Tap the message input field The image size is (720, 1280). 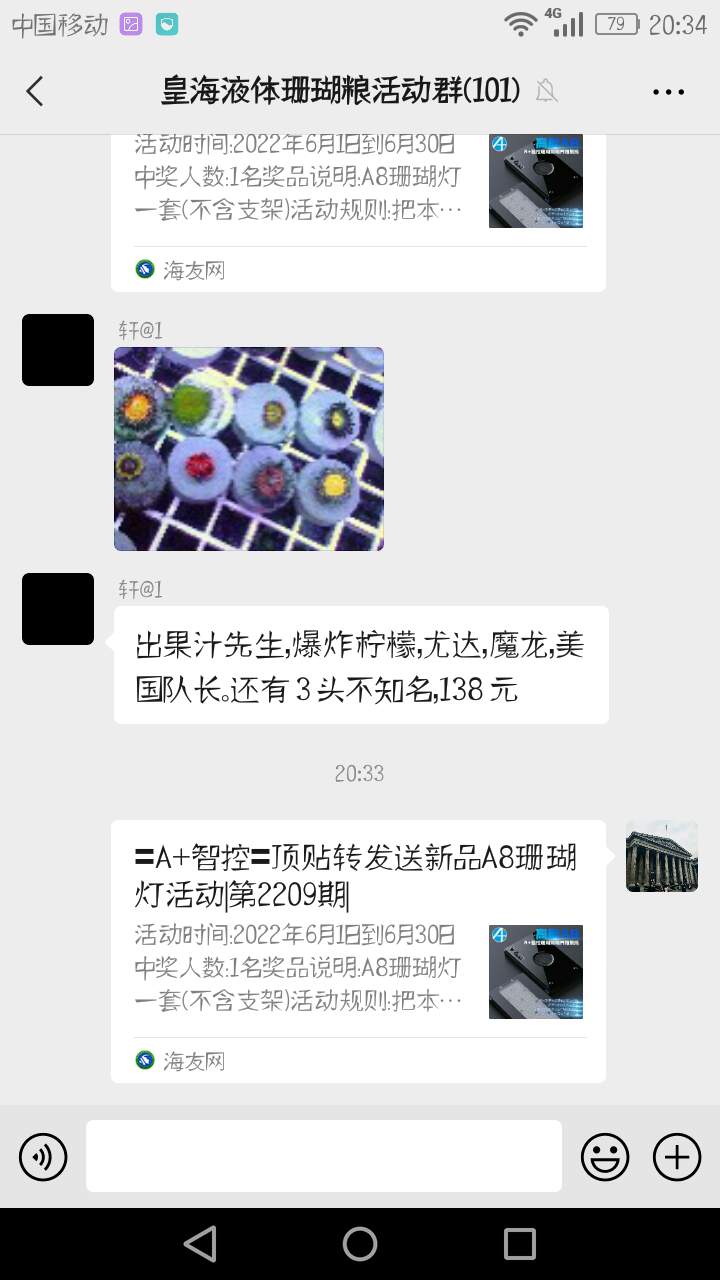click(323, 1156)
